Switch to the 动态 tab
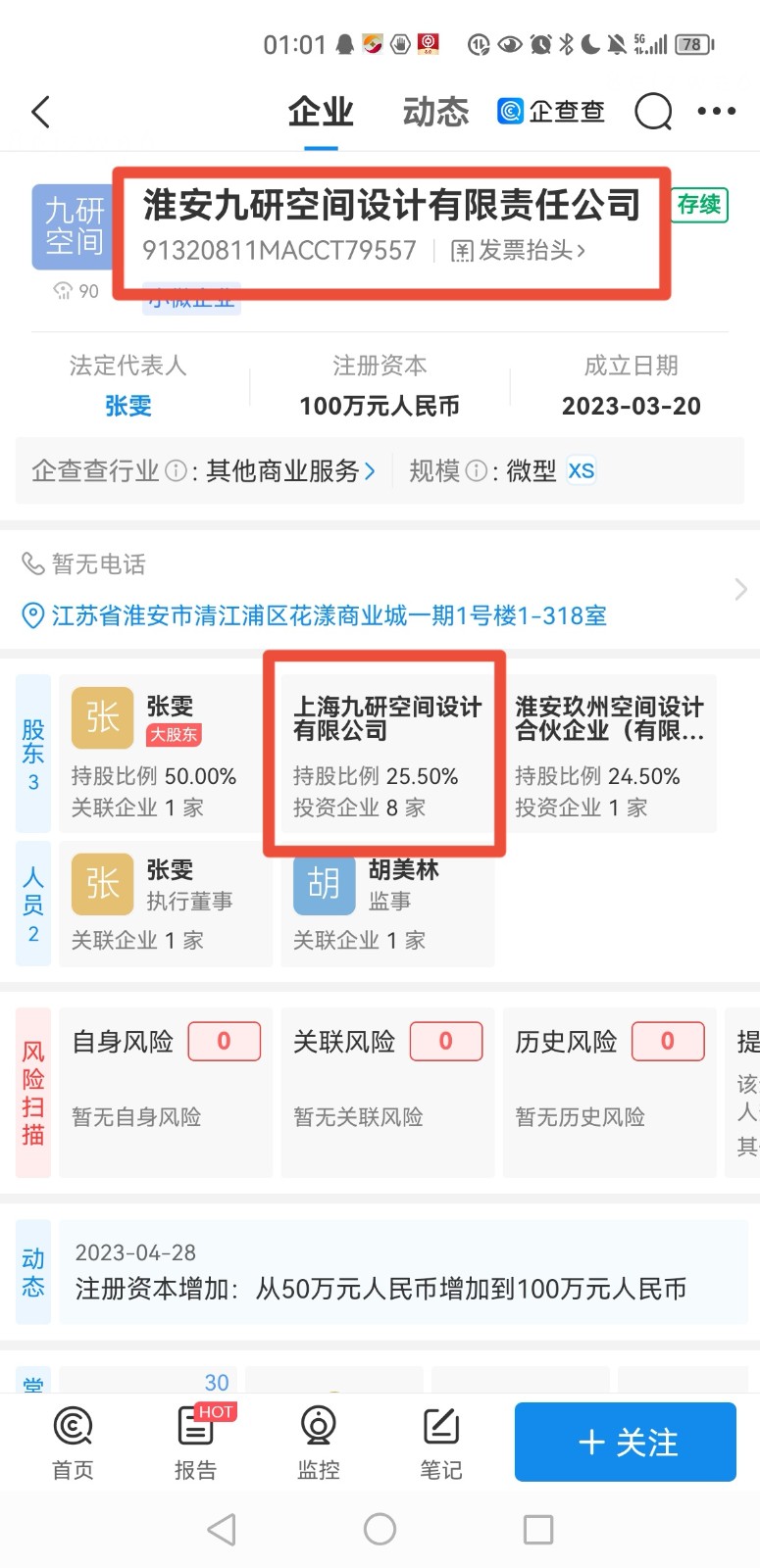760x1568 pixels. pos(435,112)
